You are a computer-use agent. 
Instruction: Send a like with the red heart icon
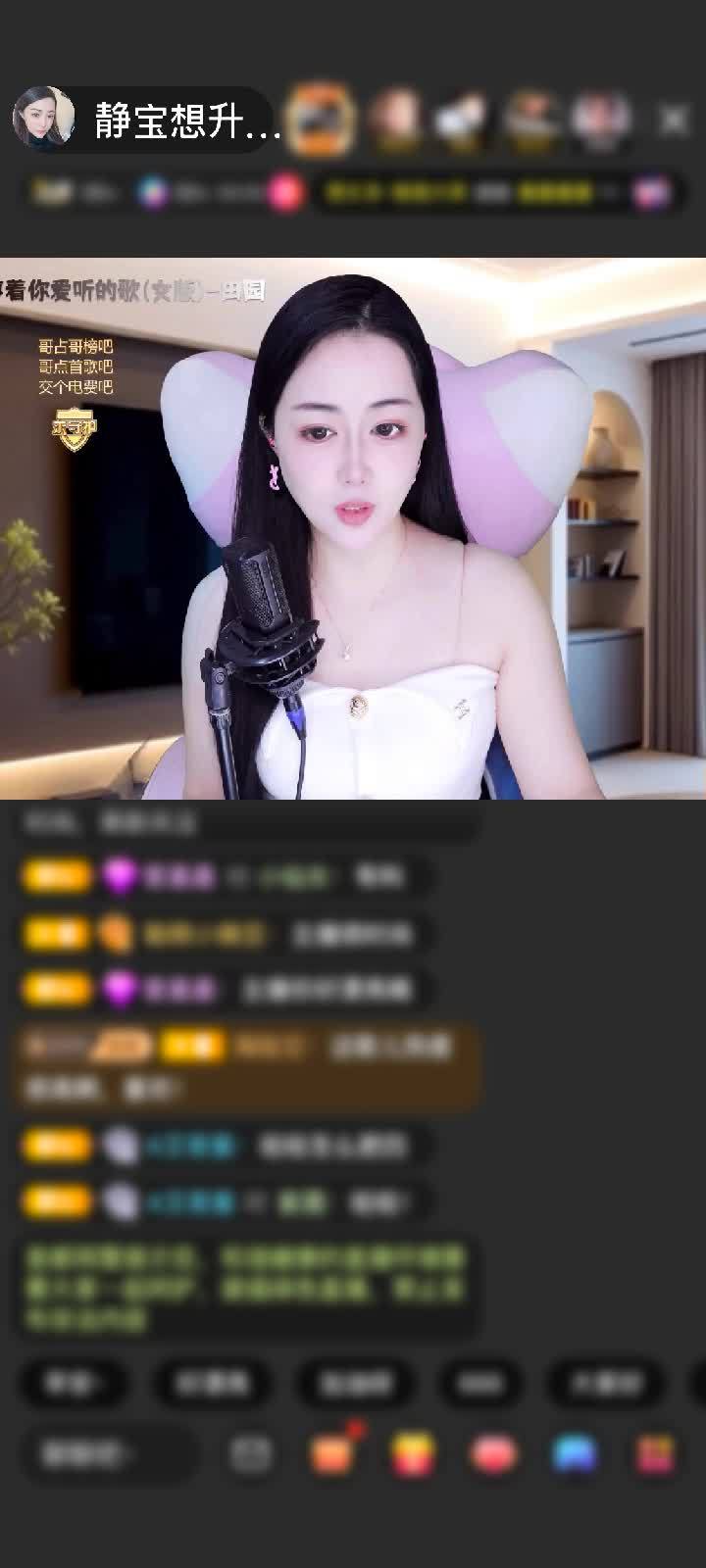[x=494, y=1454]
